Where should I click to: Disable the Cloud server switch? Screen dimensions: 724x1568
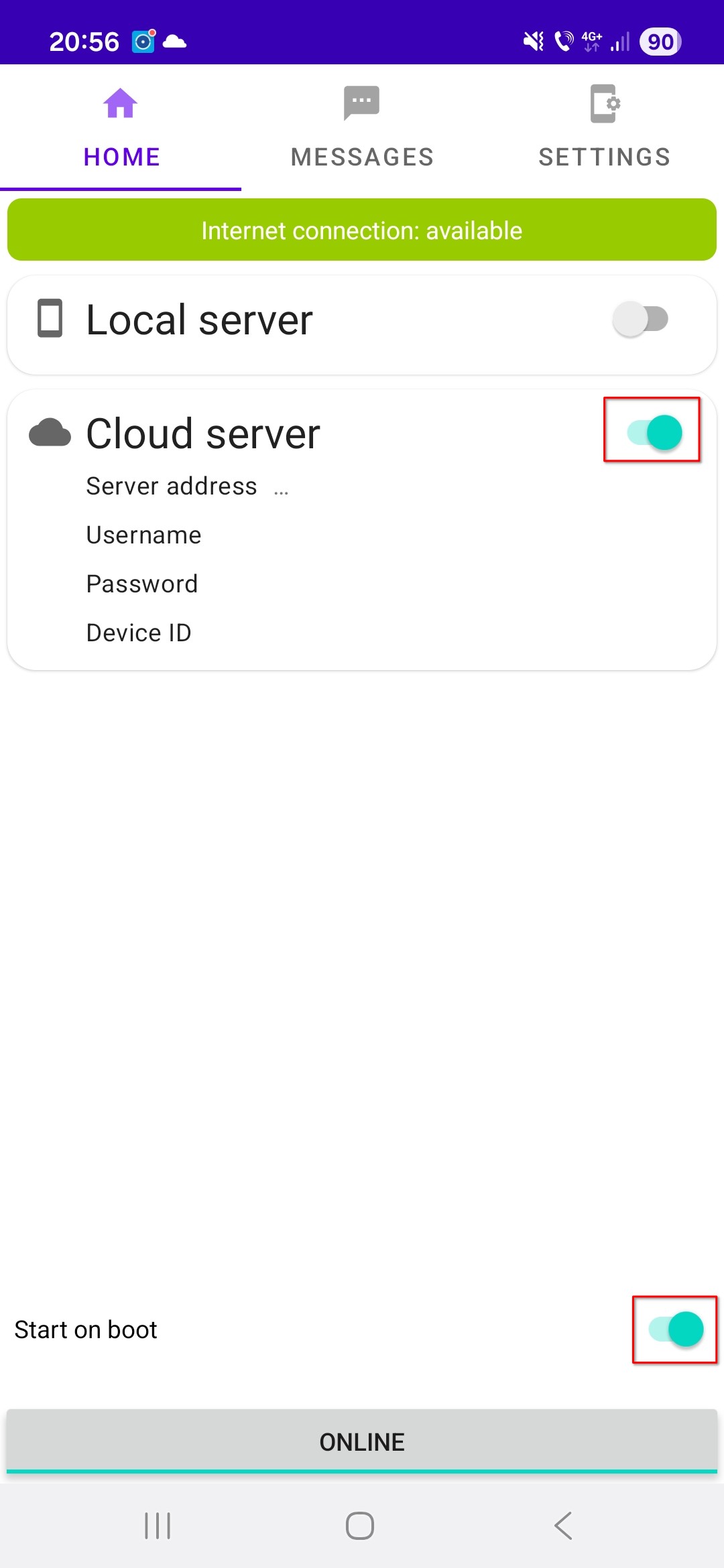coord(652,432)
